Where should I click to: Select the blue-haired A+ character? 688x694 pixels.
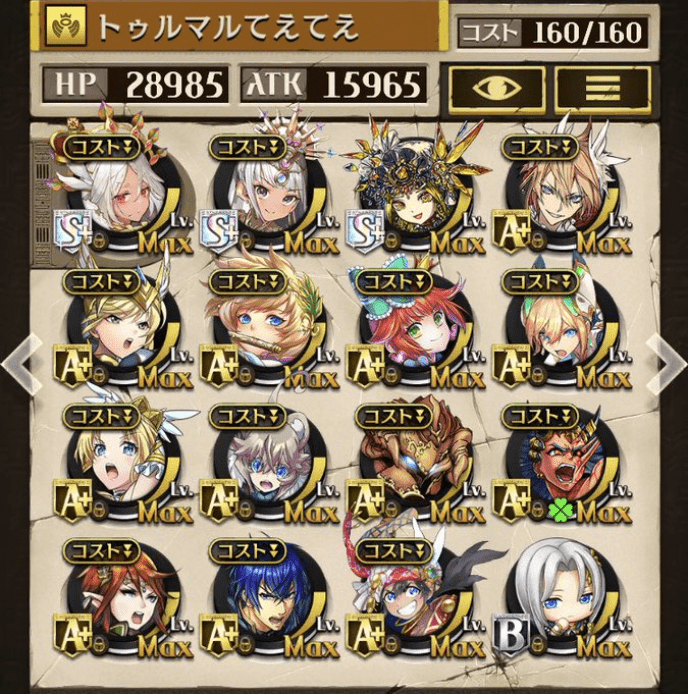(262, 602)
